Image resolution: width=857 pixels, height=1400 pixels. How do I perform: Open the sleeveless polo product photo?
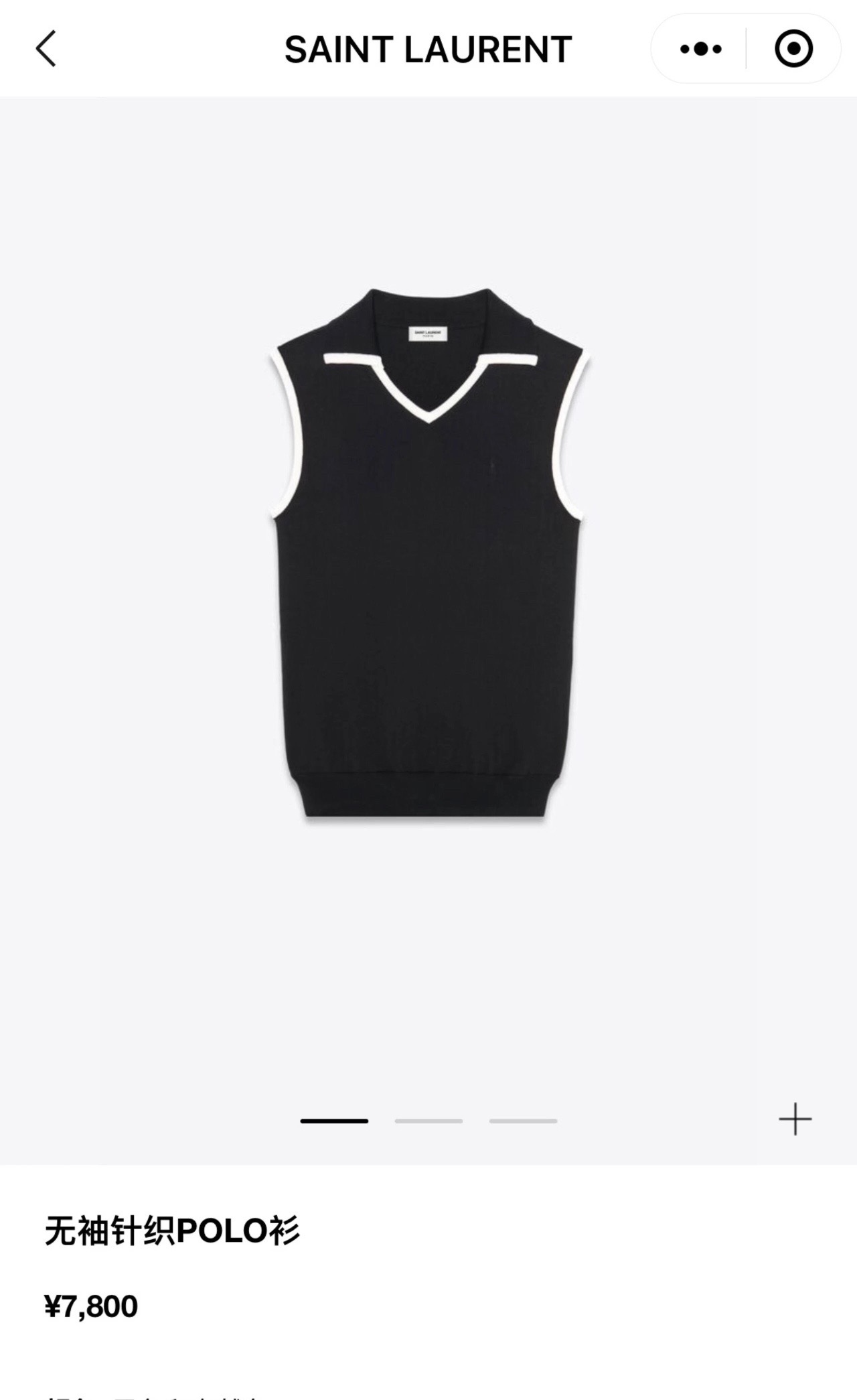coord(427,556)
